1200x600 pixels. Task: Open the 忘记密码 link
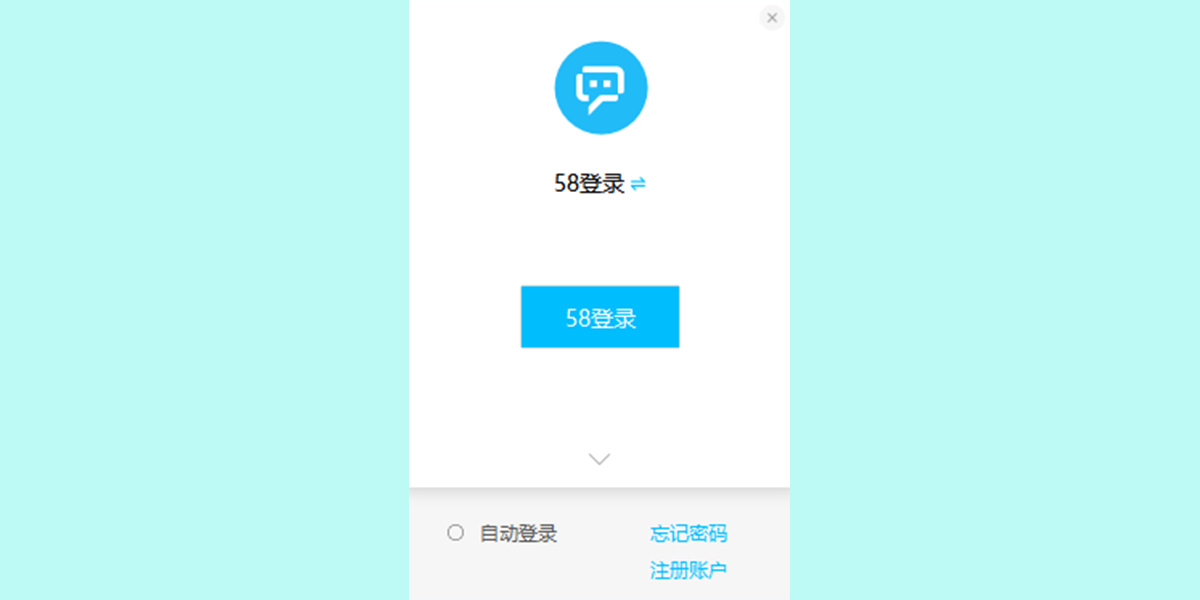688,533
